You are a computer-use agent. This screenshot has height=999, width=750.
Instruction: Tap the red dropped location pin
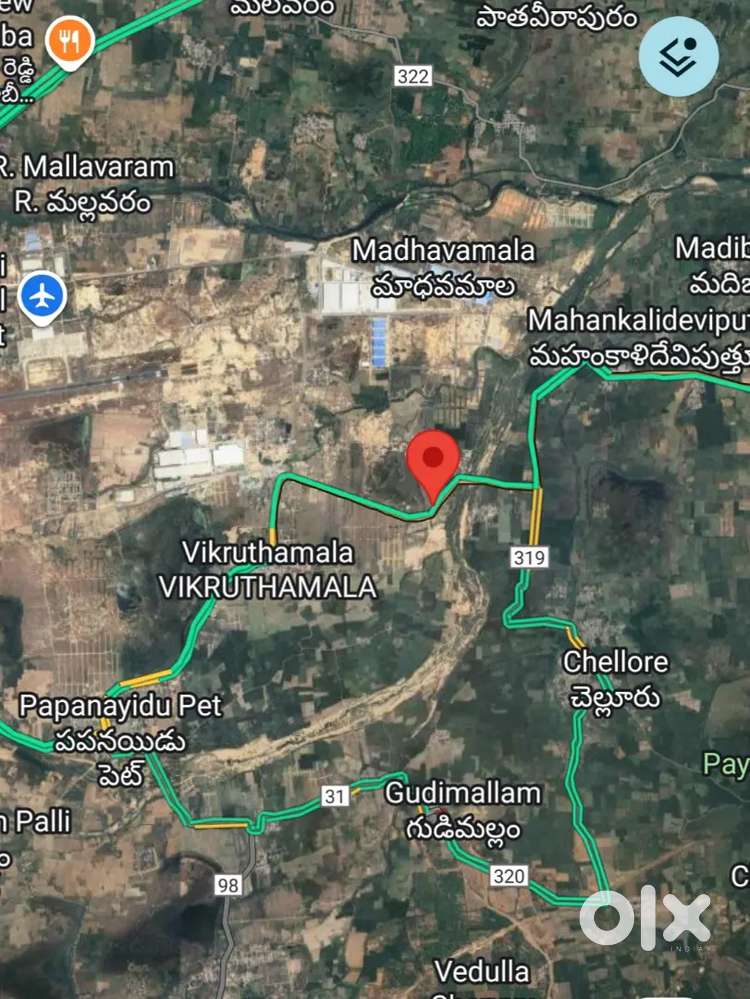[x=434, y=461]
